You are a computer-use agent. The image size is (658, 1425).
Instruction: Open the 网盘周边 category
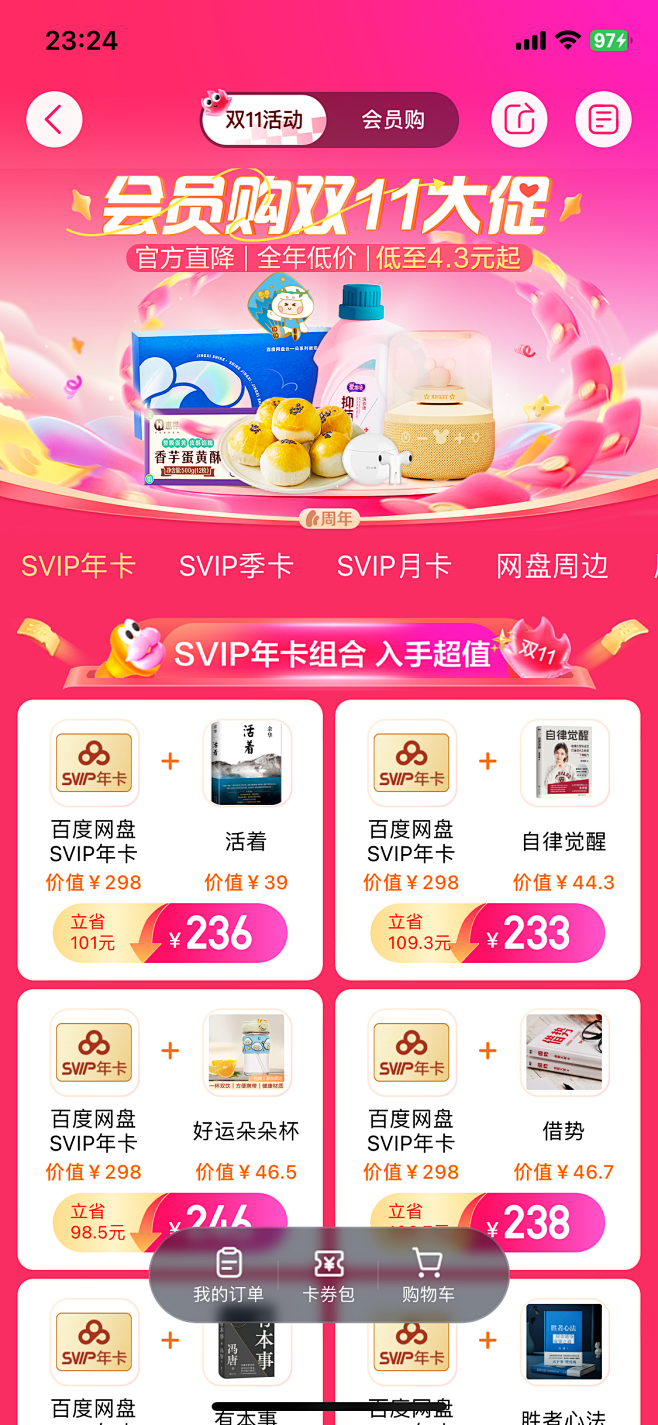[552, 566]
